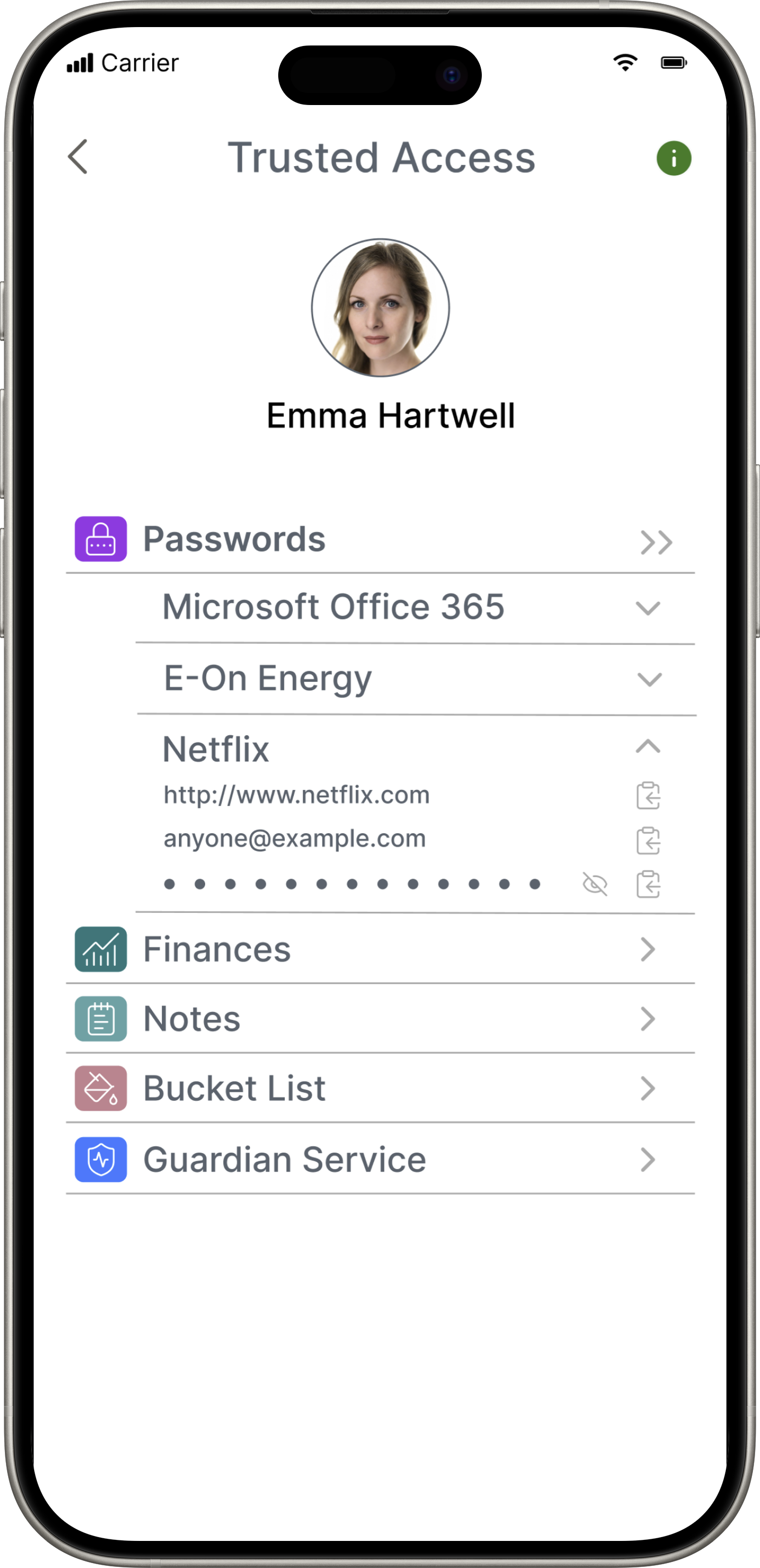The height and width of the screenshot is (1568, 760).
Task: Expand Microsoft Office 365 entry
Action: [x=647, y=608]
